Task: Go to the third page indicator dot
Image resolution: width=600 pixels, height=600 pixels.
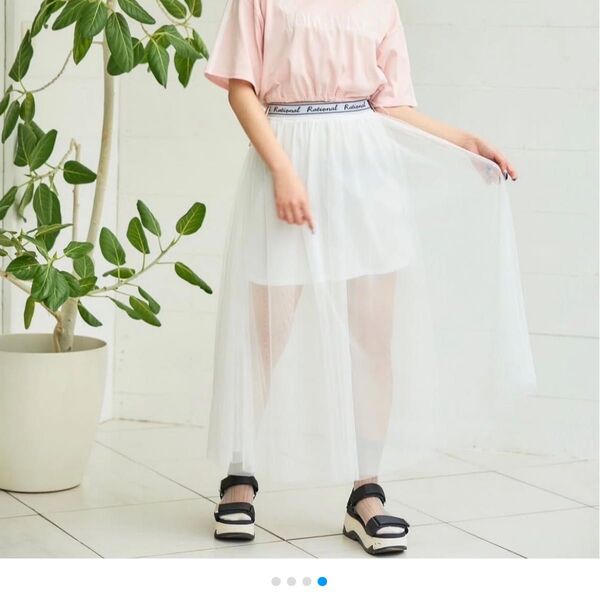Action: (307, 581)
